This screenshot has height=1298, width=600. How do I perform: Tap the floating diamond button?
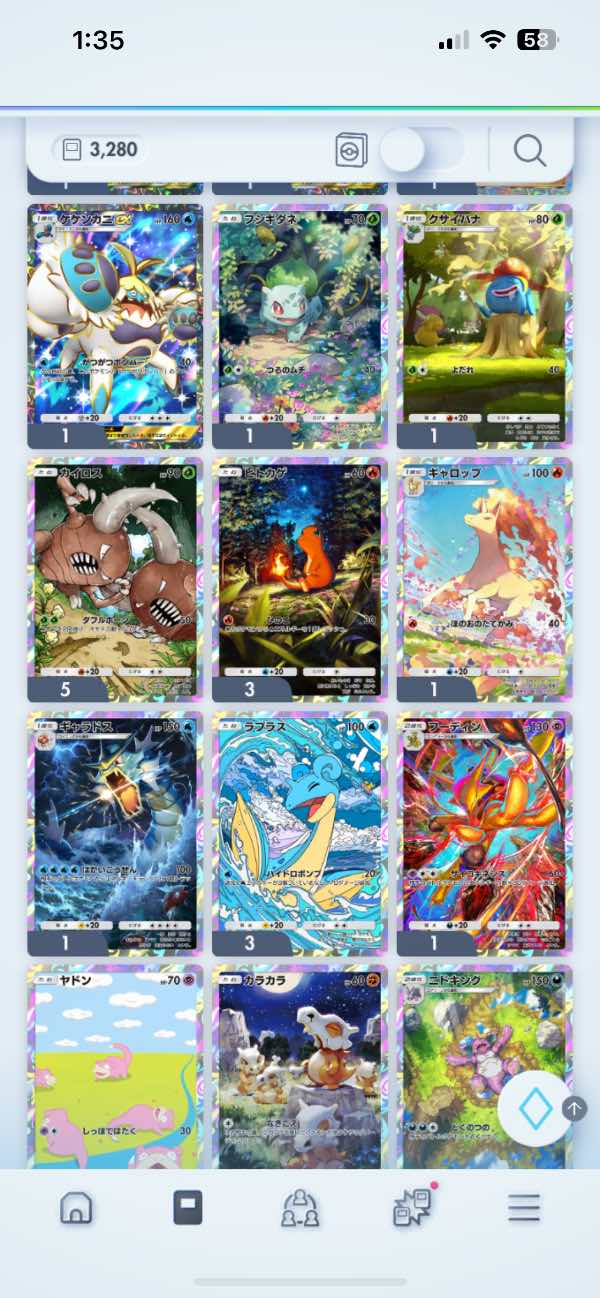click(x=534, y=1108)
